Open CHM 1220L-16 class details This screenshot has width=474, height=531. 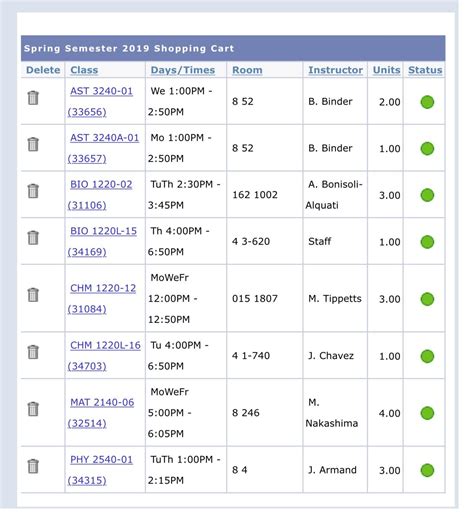click(105, 345)
